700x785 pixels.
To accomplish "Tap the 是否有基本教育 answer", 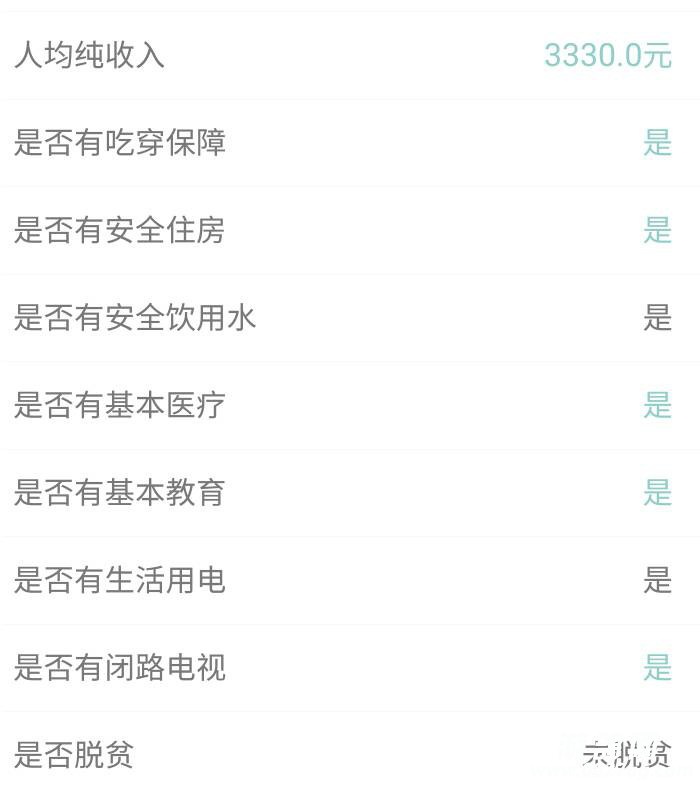I will [x=657, y=492].
